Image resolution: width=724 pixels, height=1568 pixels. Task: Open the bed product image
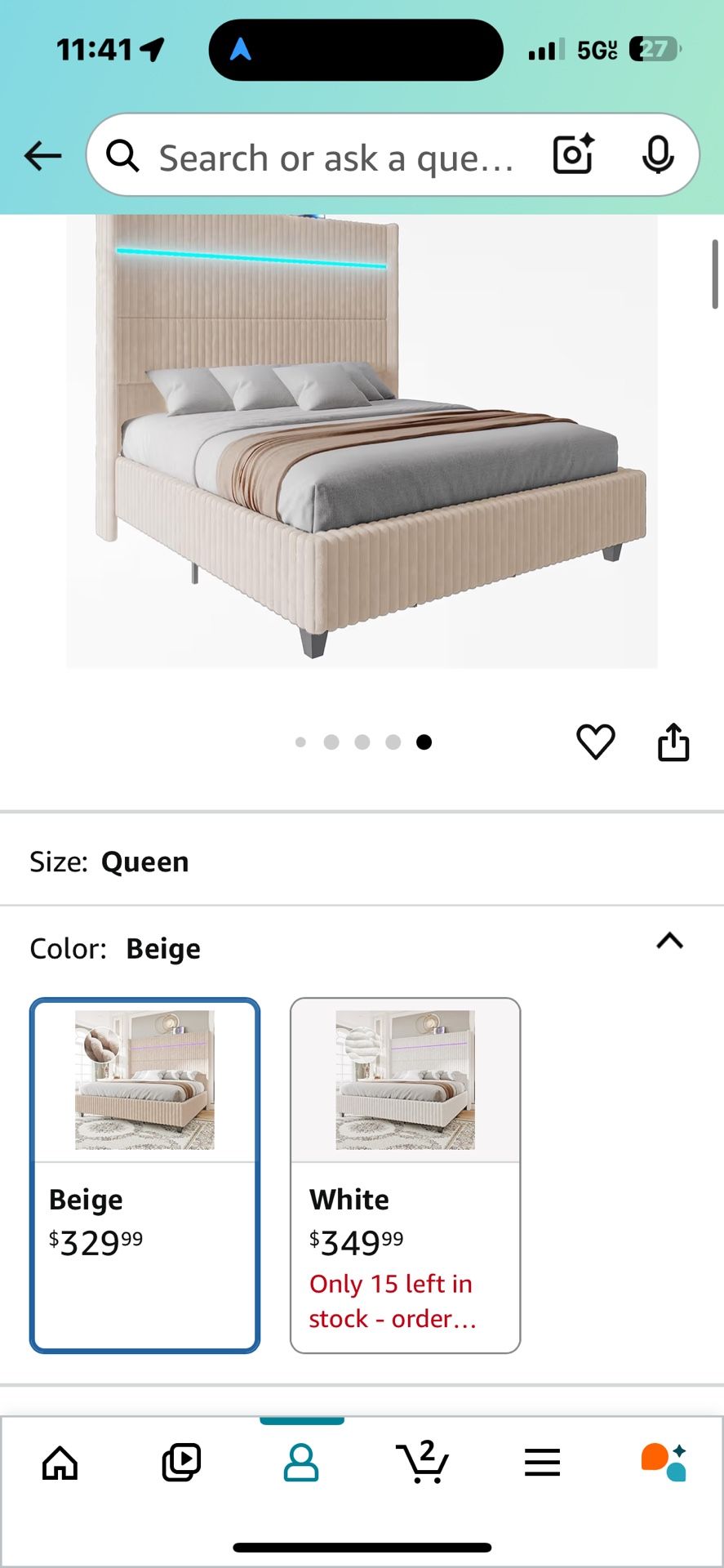point(362,441)
